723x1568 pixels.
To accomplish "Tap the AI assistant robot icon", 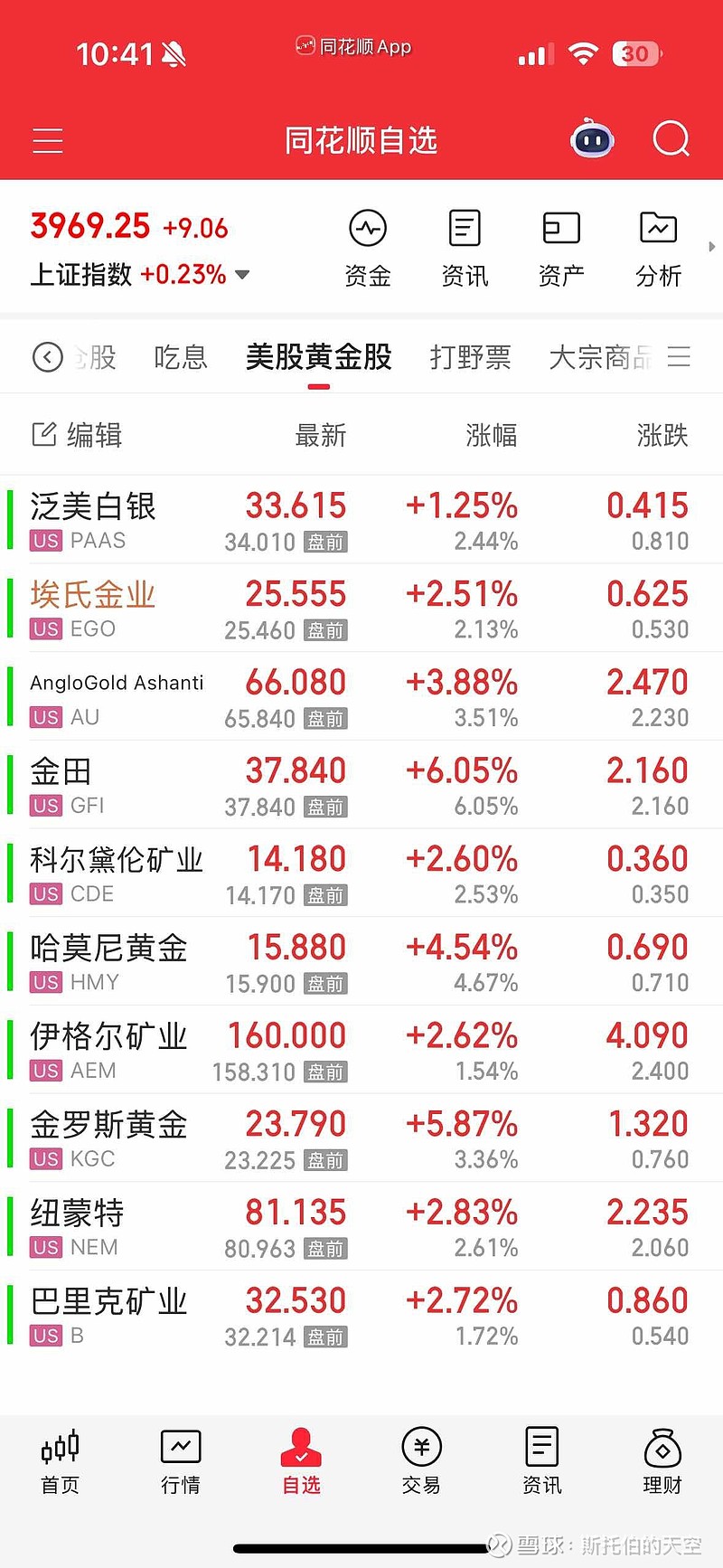I will coord(592,140).
